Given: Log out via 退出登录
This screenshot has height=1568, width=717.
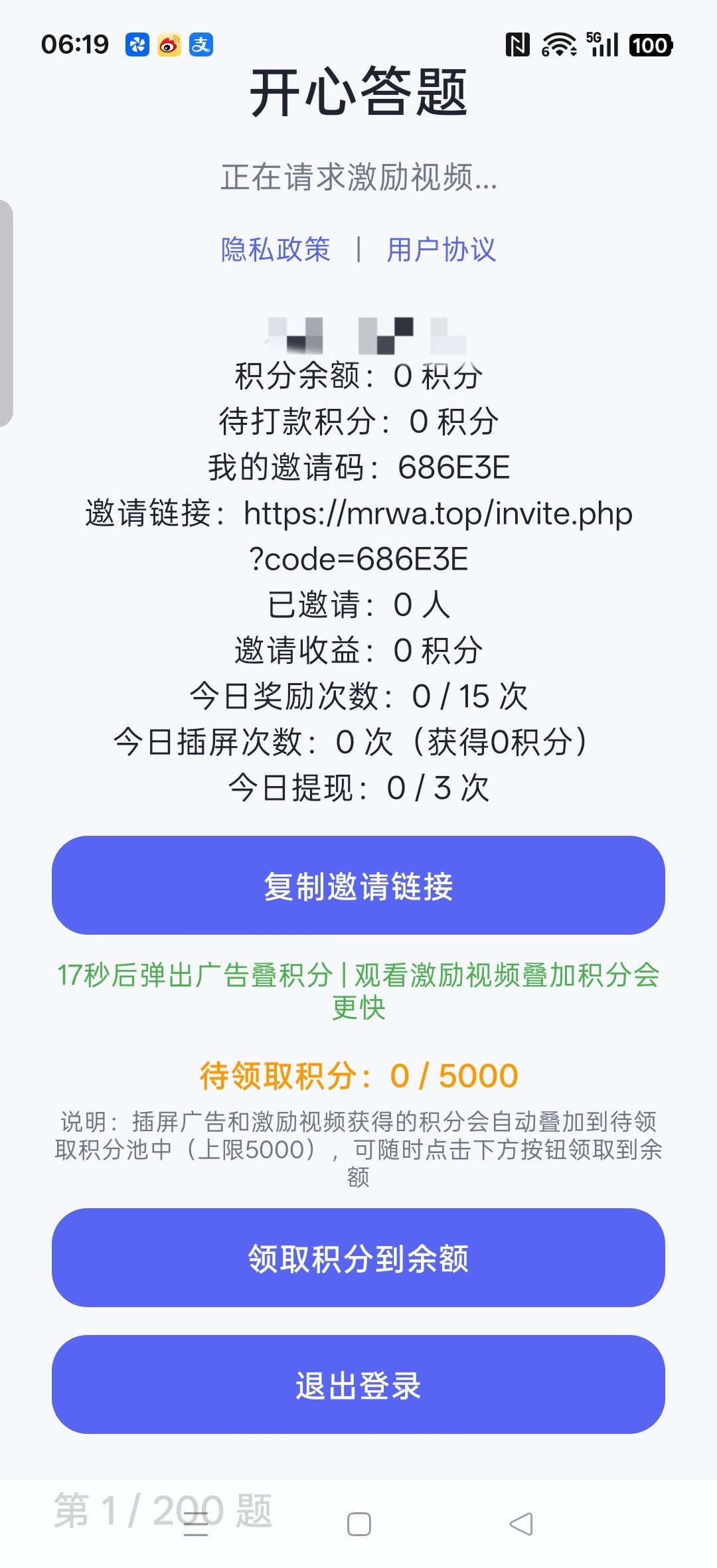Looking at the screenshot, I should (358, 1384).
